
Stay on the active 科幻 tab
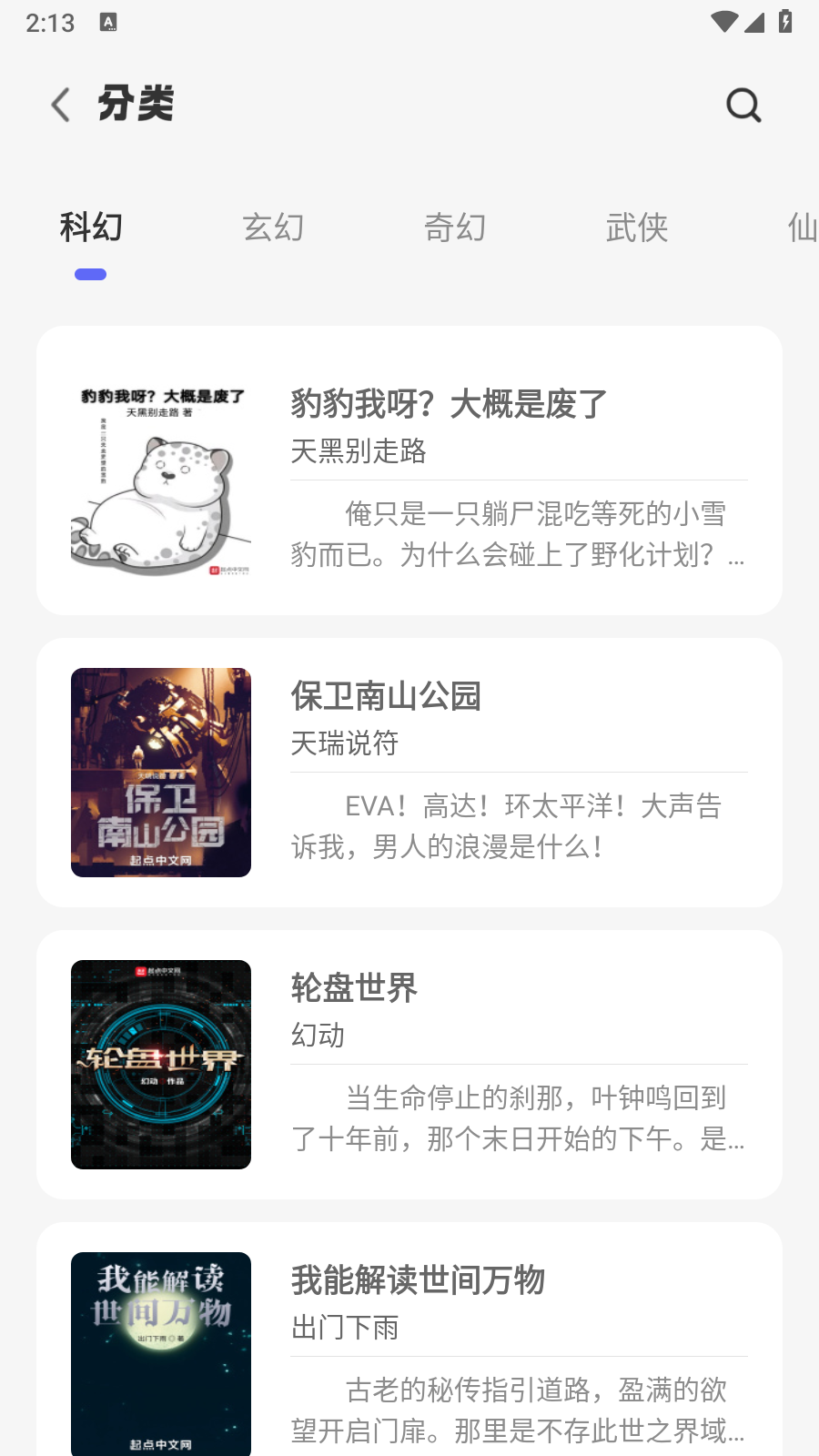point(90,227)
